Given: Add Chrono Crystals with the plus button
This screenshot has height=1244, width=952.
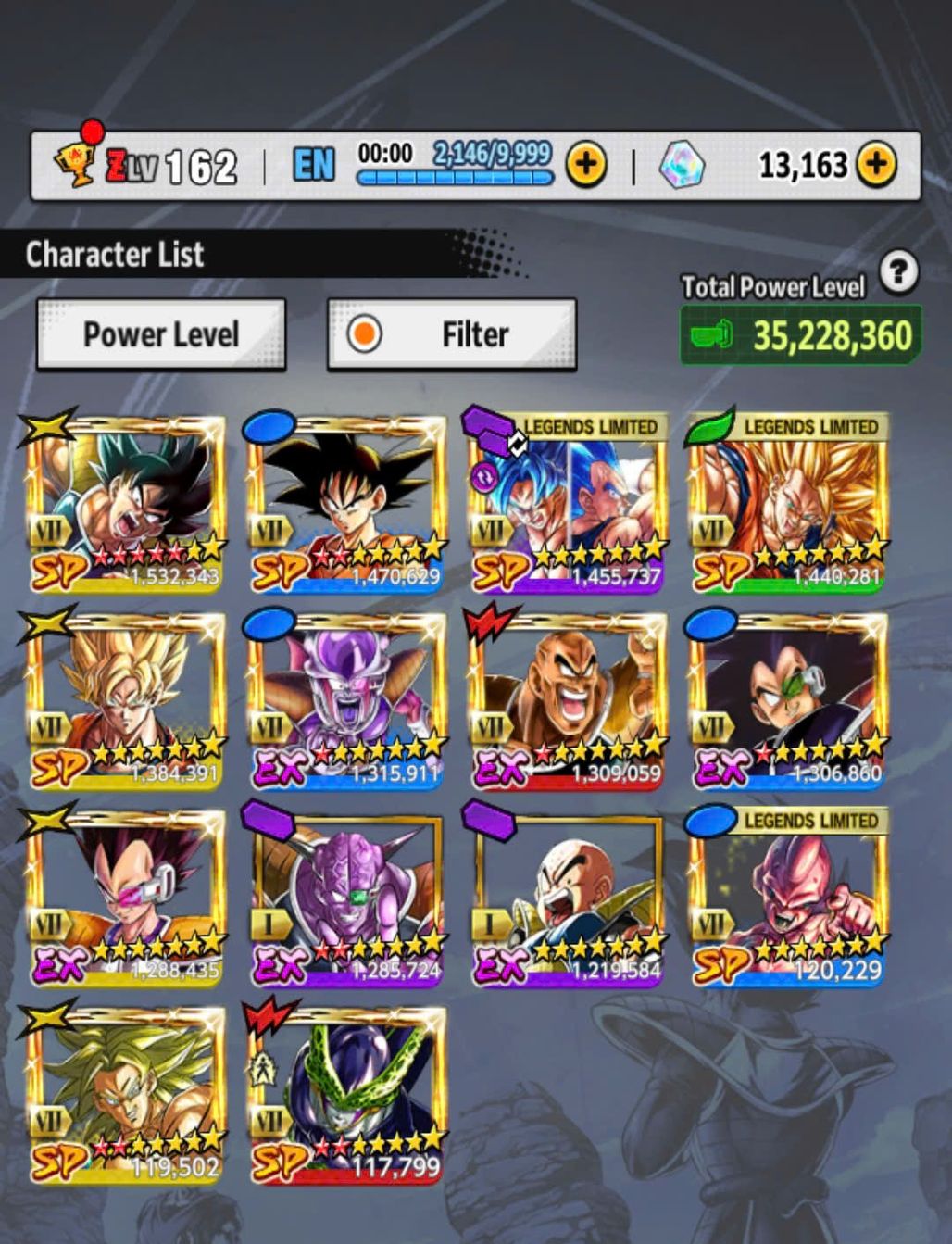Looking at the screenshot, I should coord(875,166).
